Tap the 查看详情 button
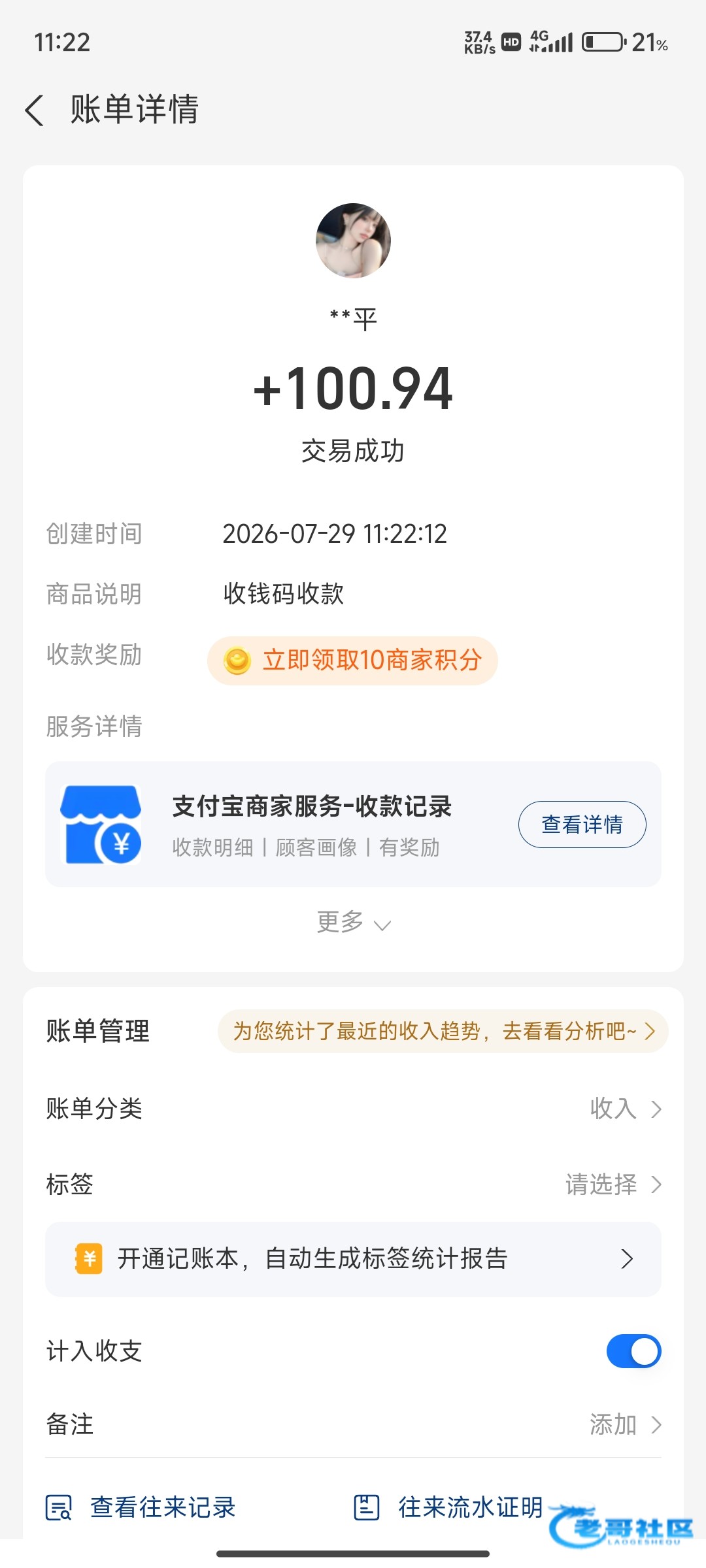Viewport: 706px width, 1568px height. point(582,825)
